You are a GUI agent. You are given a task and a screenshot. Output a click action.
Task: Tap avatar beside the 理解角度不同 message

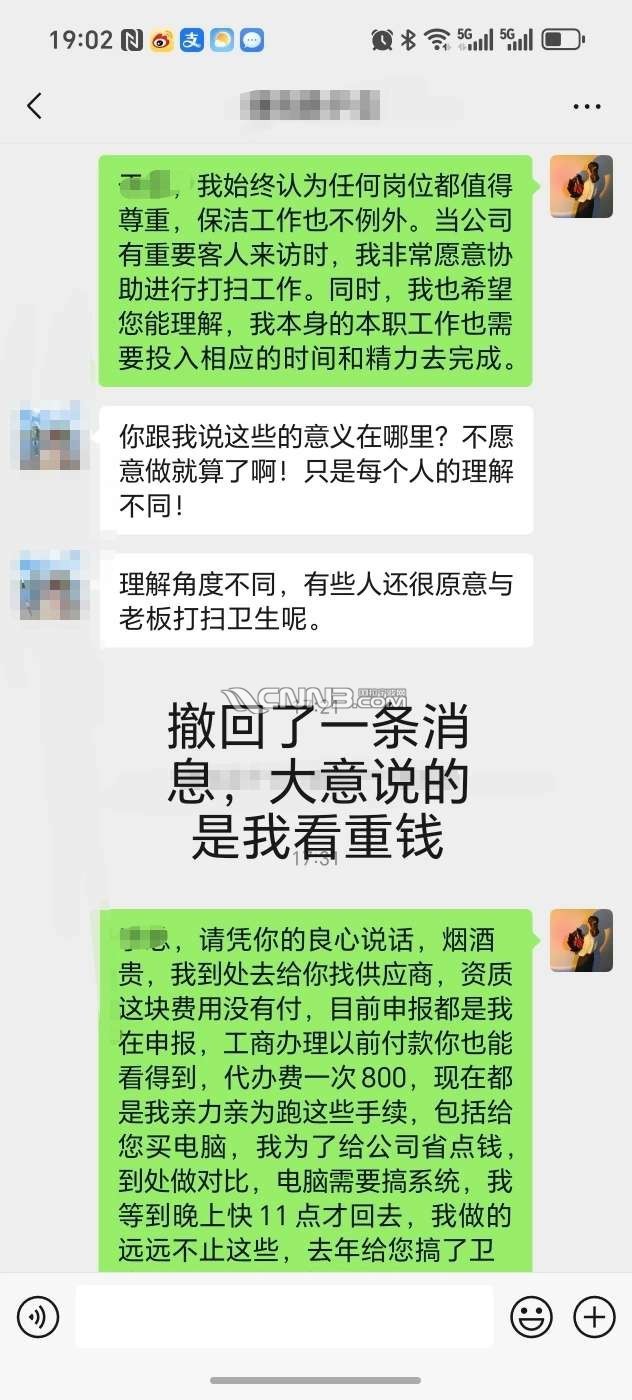(x=50, y=584)
